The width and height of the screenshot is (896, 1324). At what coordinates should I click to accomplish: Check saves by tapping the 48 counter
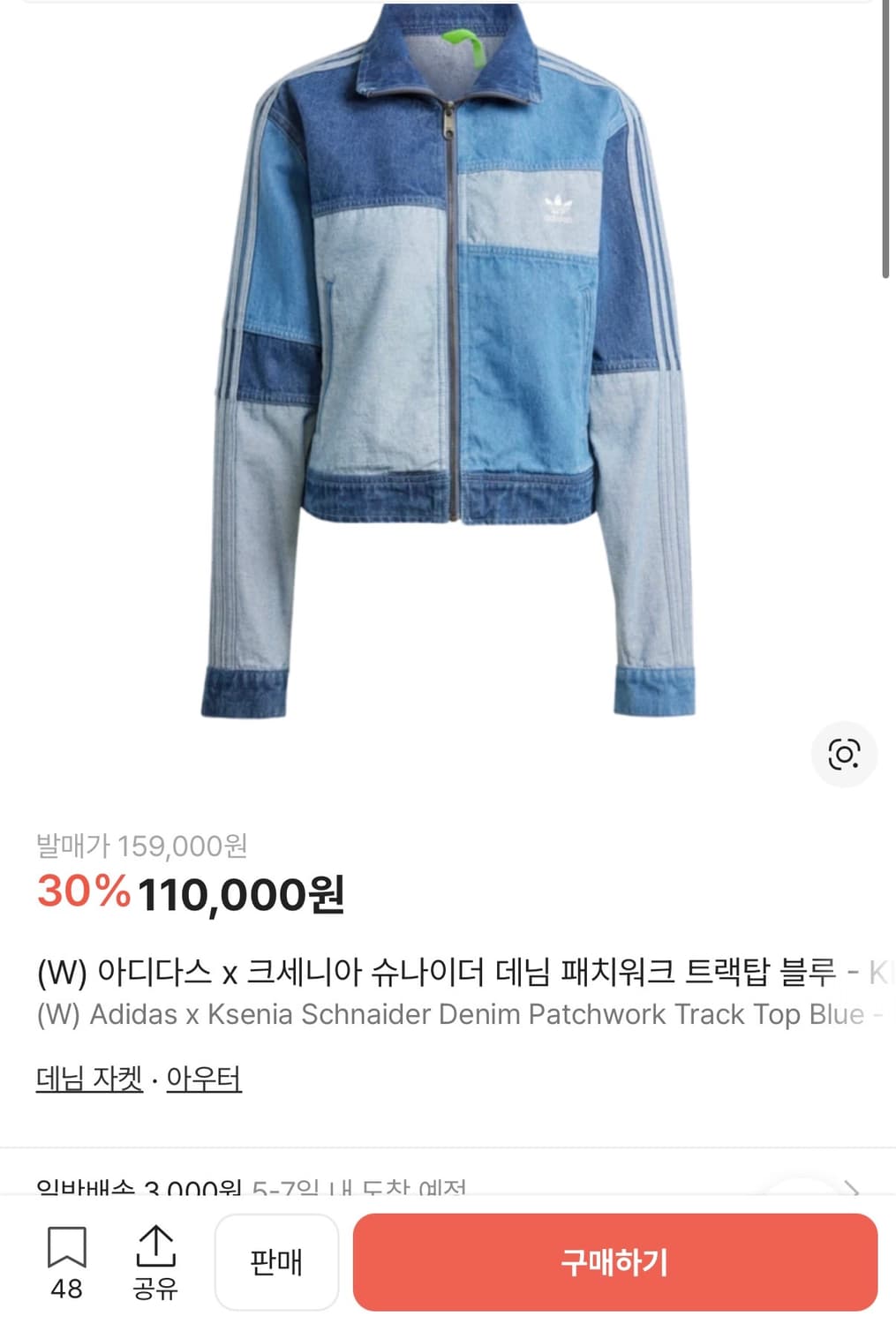point(66,1290)
